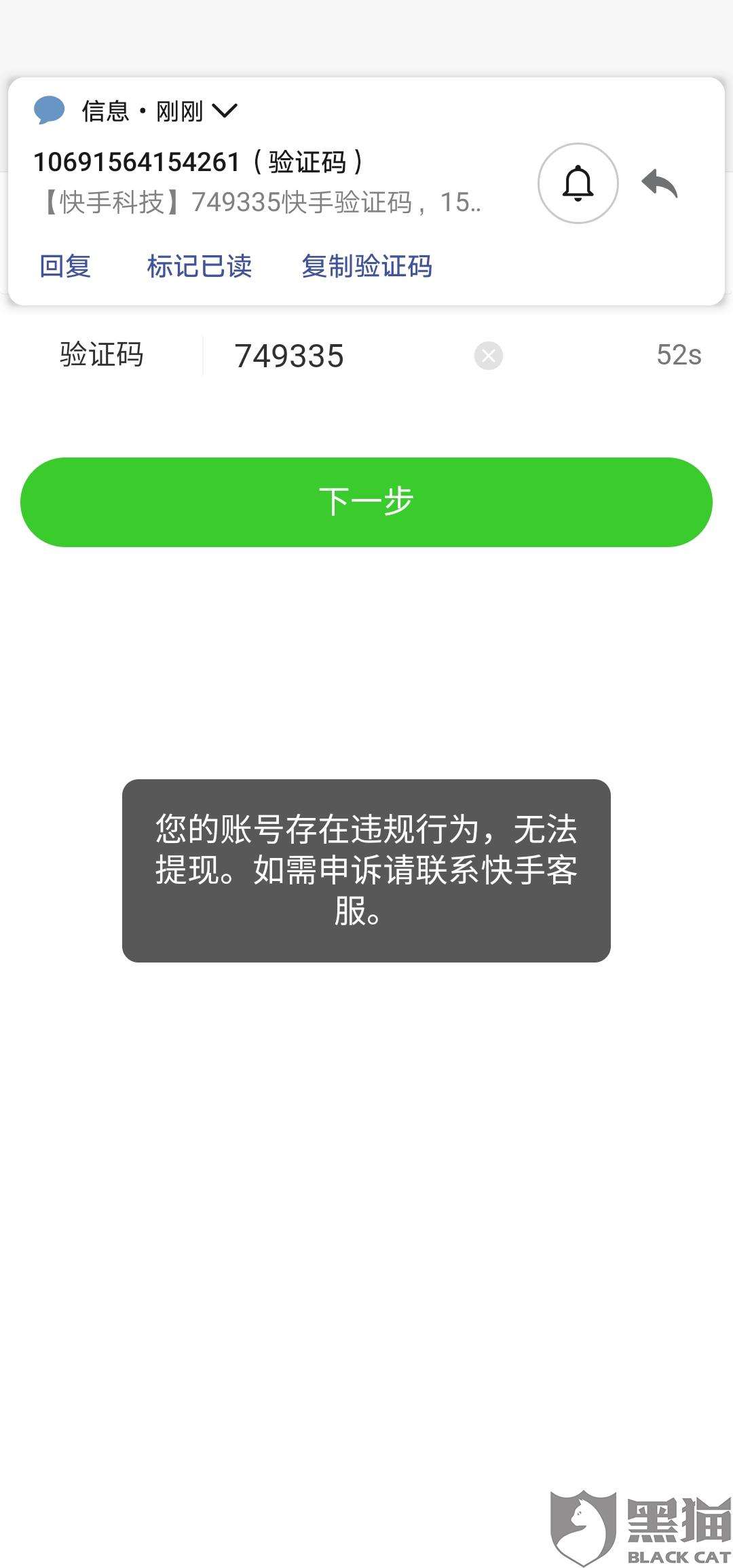Screen dimensions: 733x1568
Task: Tap the blue chat bubble icon
Action: click(x=51, y=109)
